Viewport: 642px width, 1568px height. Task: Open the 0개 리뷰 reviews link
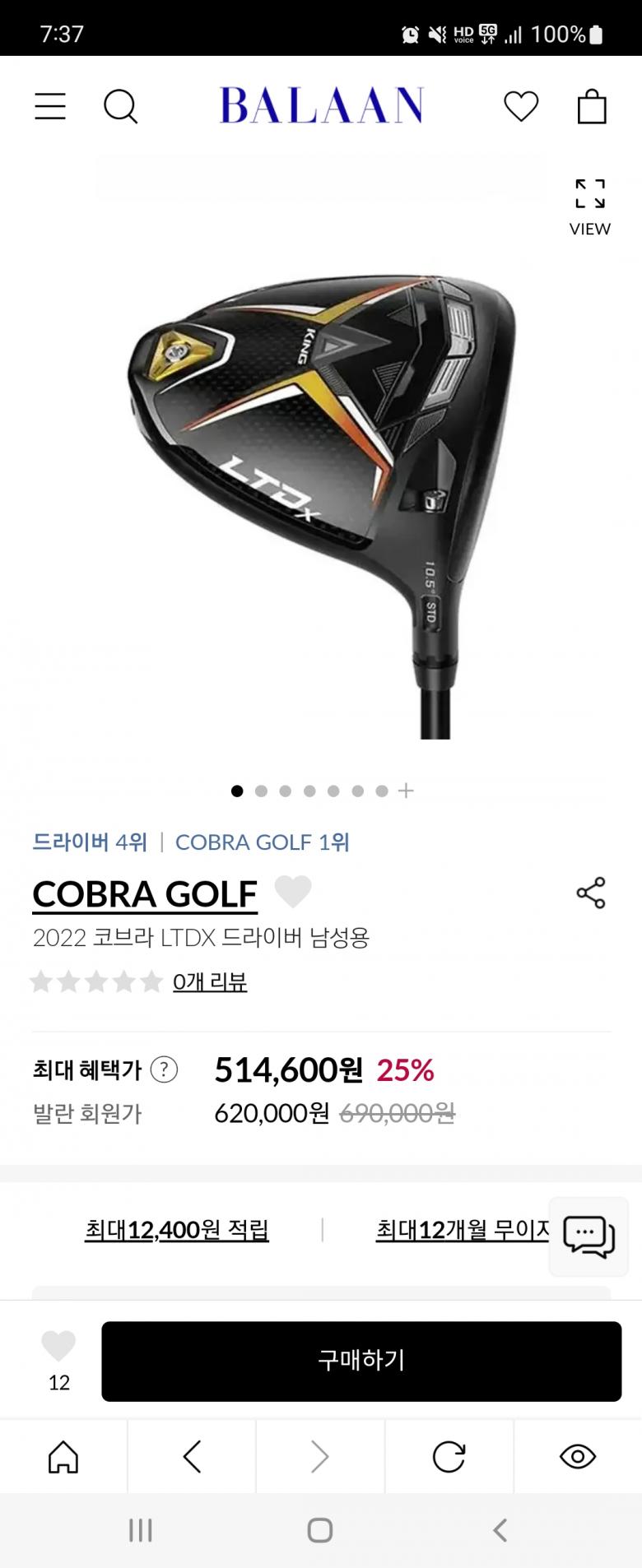[x=210, y=981]
